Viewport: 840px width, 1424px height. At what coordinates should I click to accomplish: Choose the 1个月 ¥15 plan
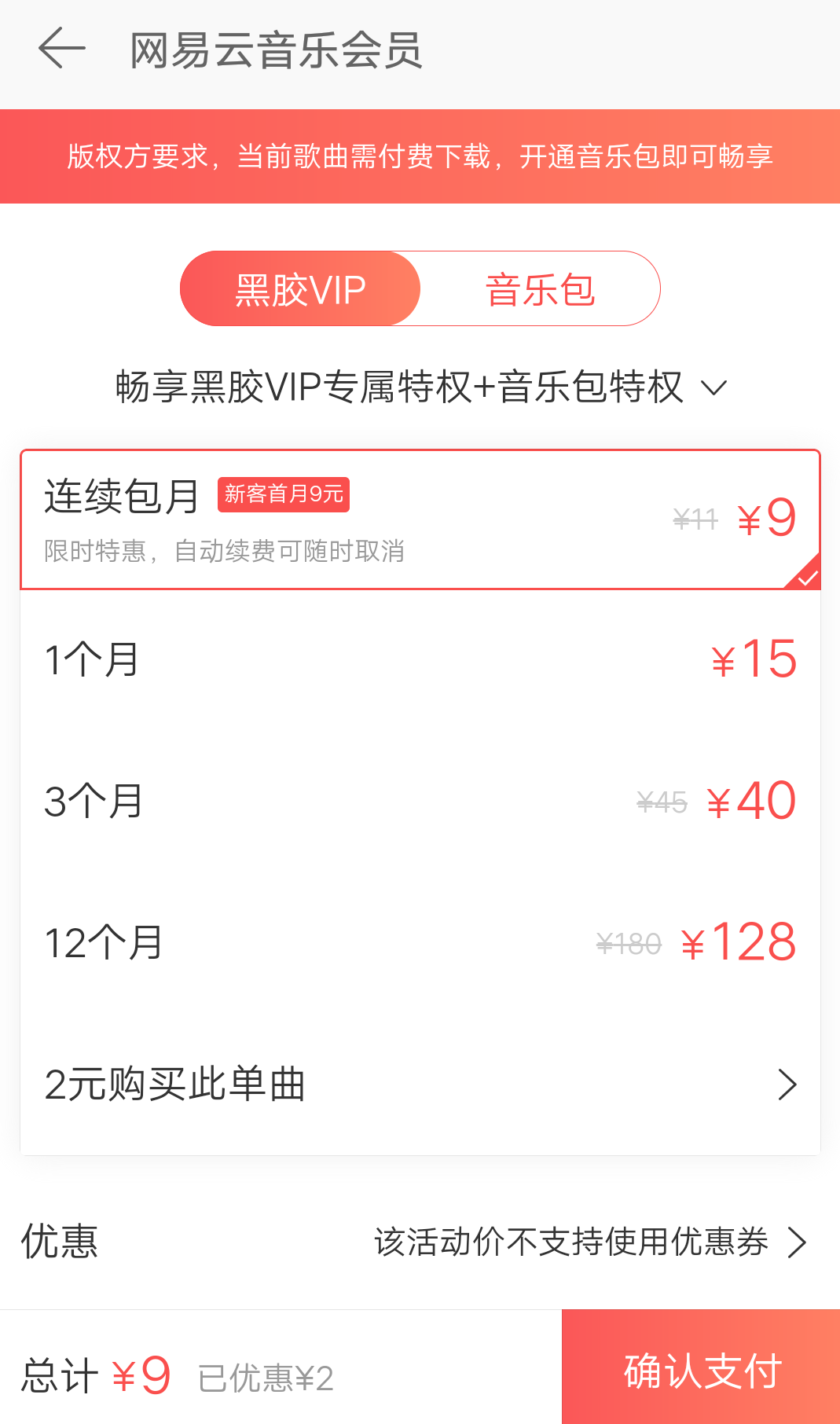420,659
